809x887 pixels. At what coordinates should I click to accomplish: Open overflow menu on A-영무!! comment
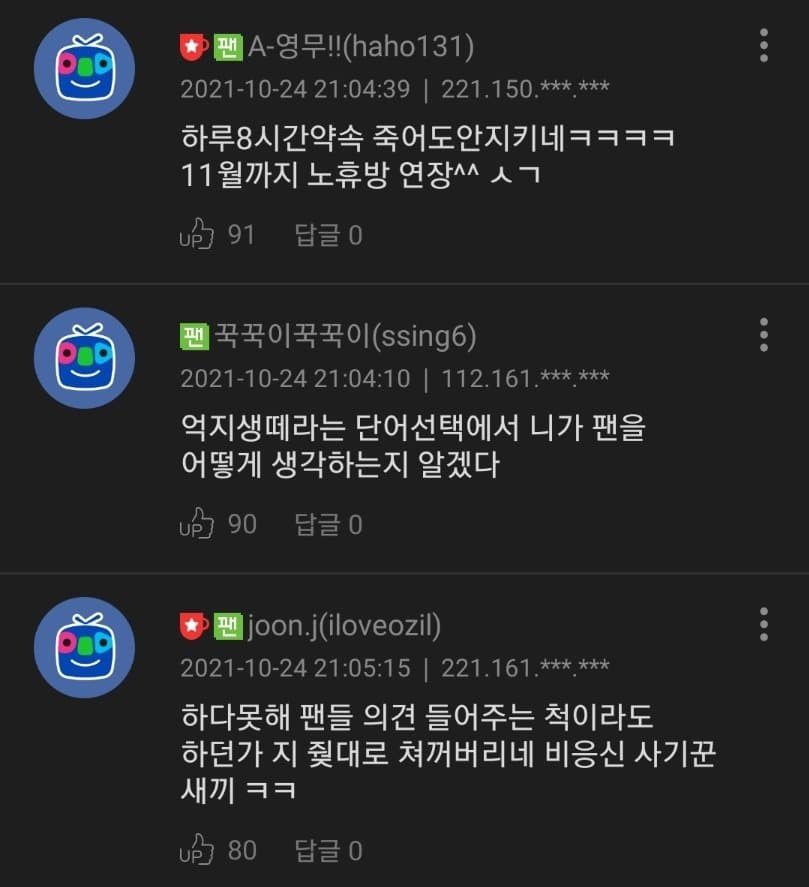coord(764,46)
